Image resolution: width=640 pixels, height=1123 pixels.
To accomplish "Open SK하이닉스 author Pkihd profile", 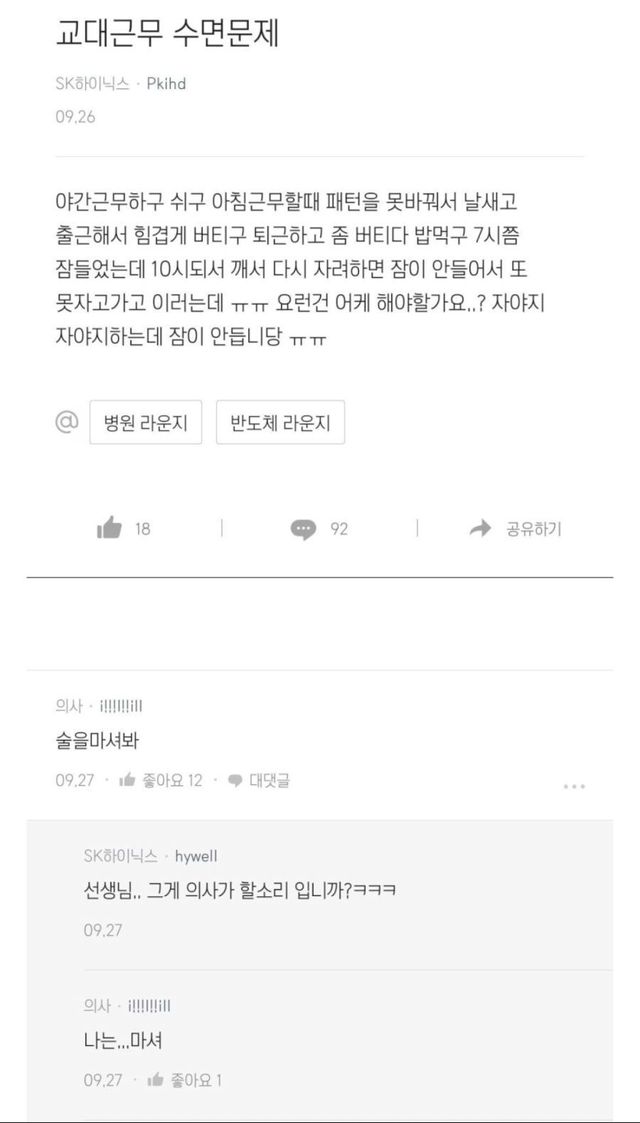I will click(166, 84).
